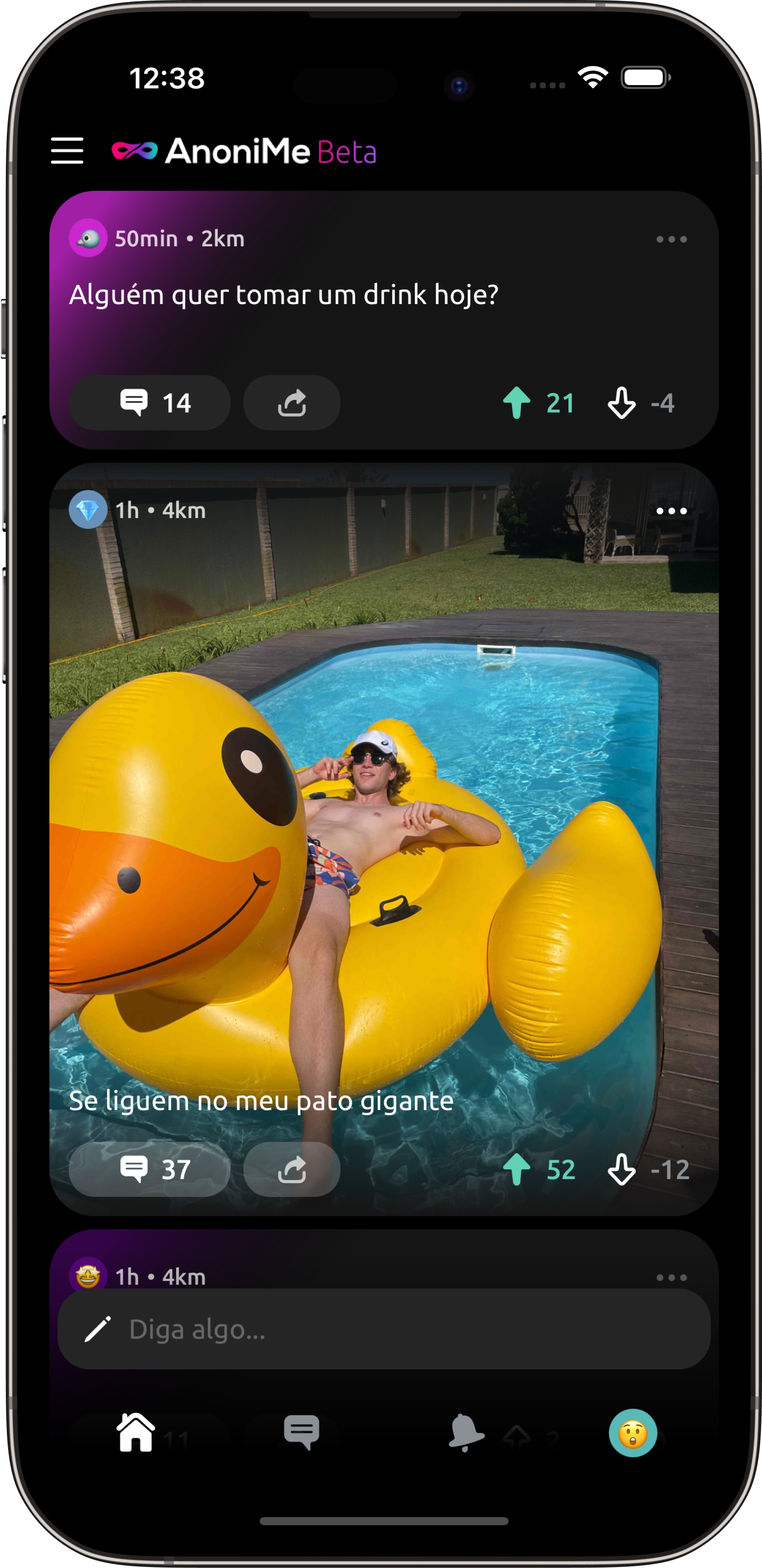Upvote the pato gigante post
The height and width of the screenshot is (1568, 762).
point(517,1169)
